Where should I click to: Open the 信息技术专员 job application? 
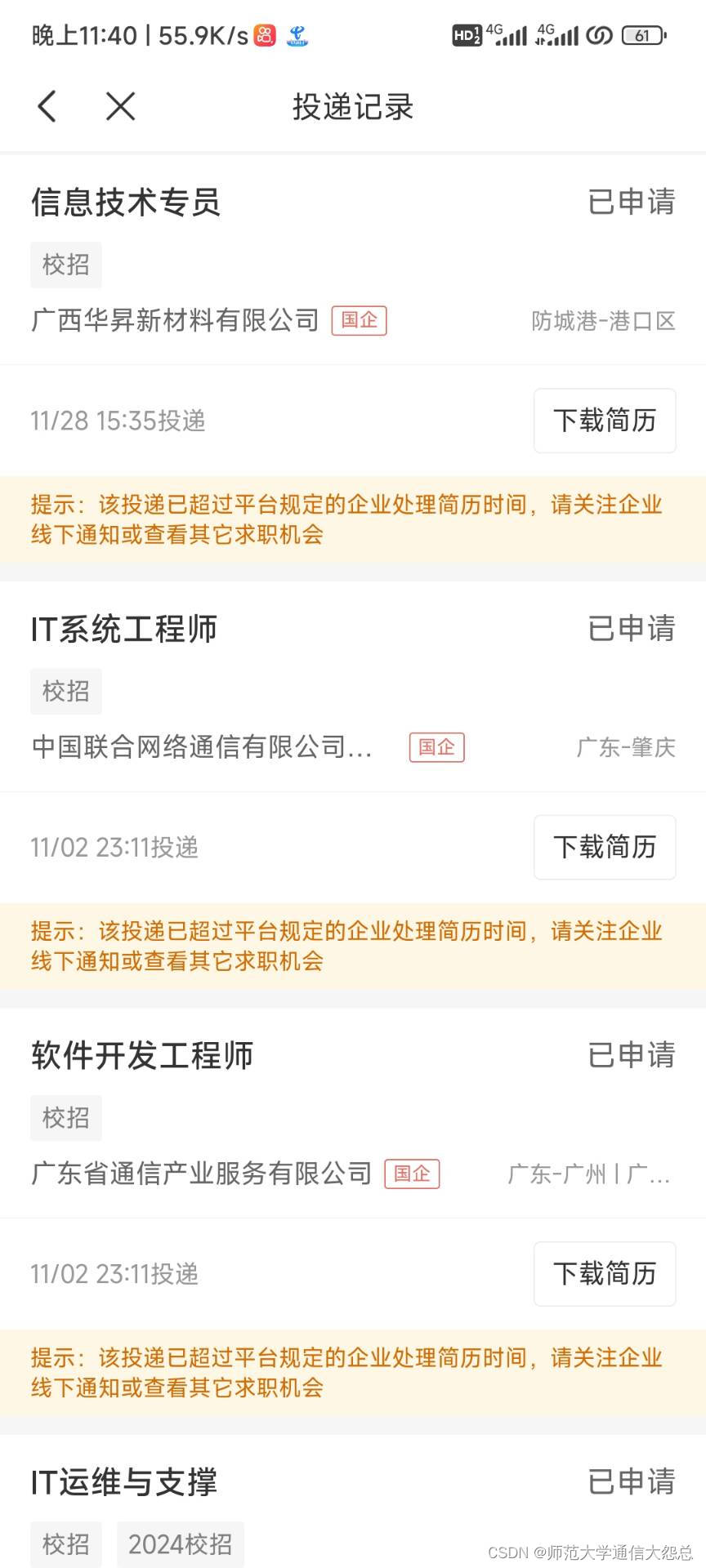click(126, 203)
